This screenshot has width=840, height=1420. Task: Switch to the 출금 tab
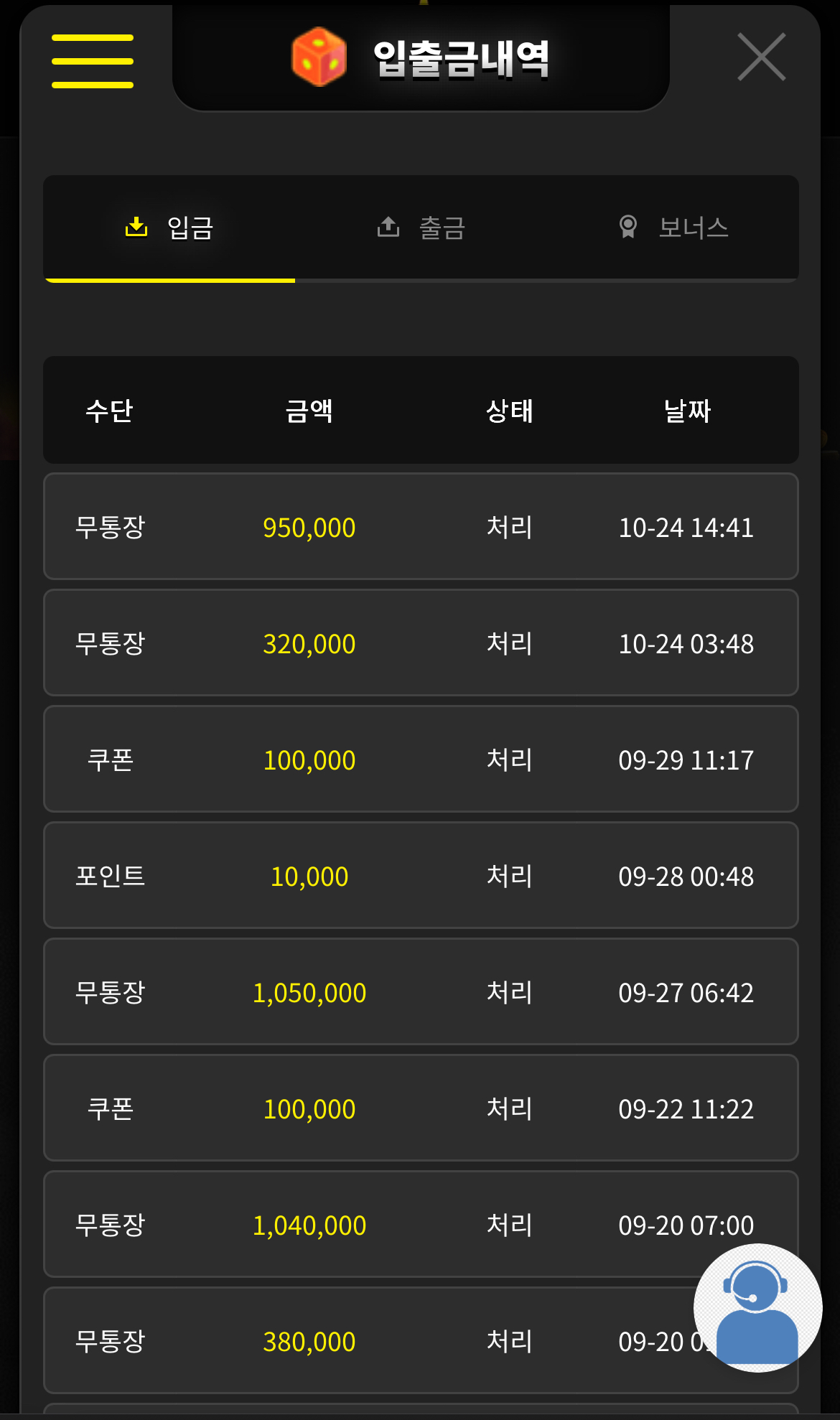click(x=421, y=228)
